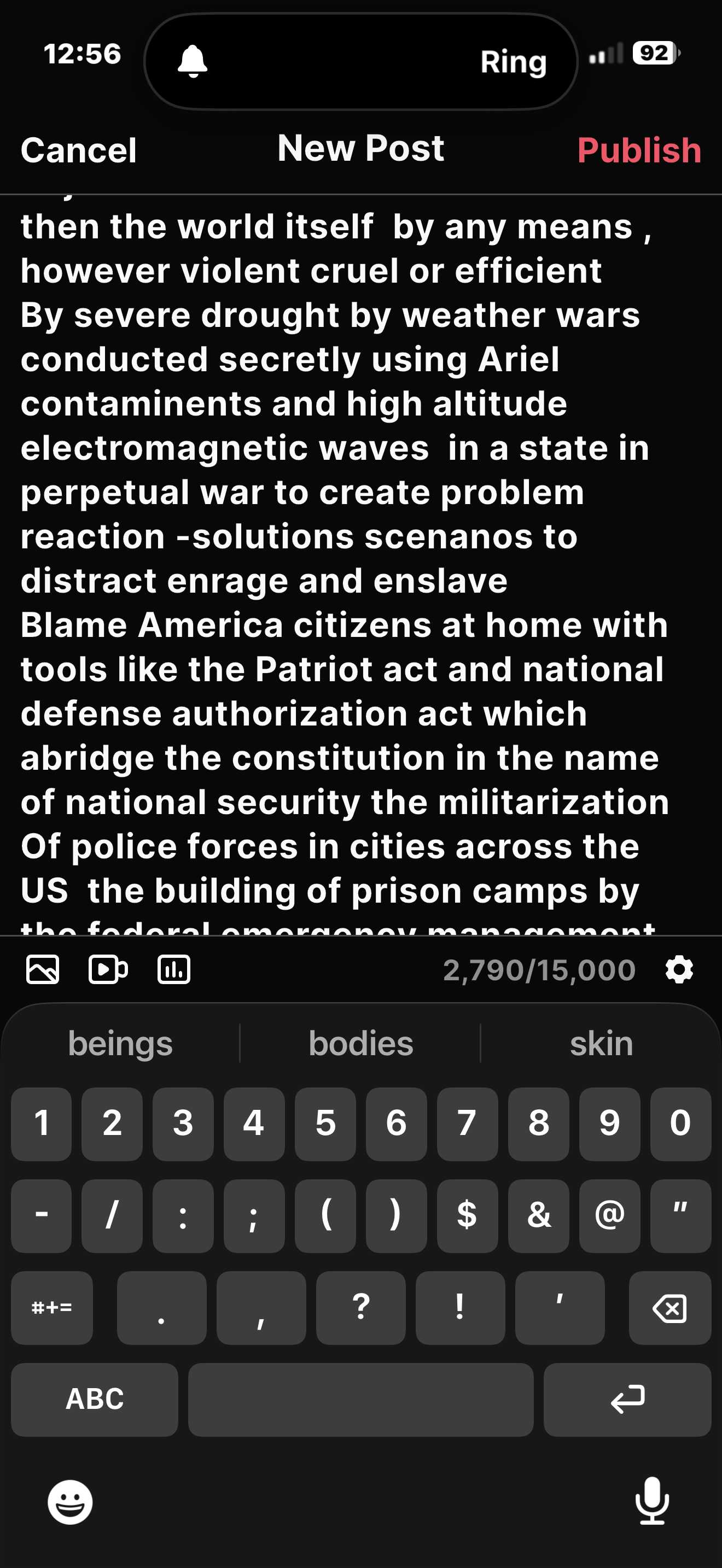Hit the backspace key
The height and width of the screenshot is (1568, 722).
(669, 1307)
